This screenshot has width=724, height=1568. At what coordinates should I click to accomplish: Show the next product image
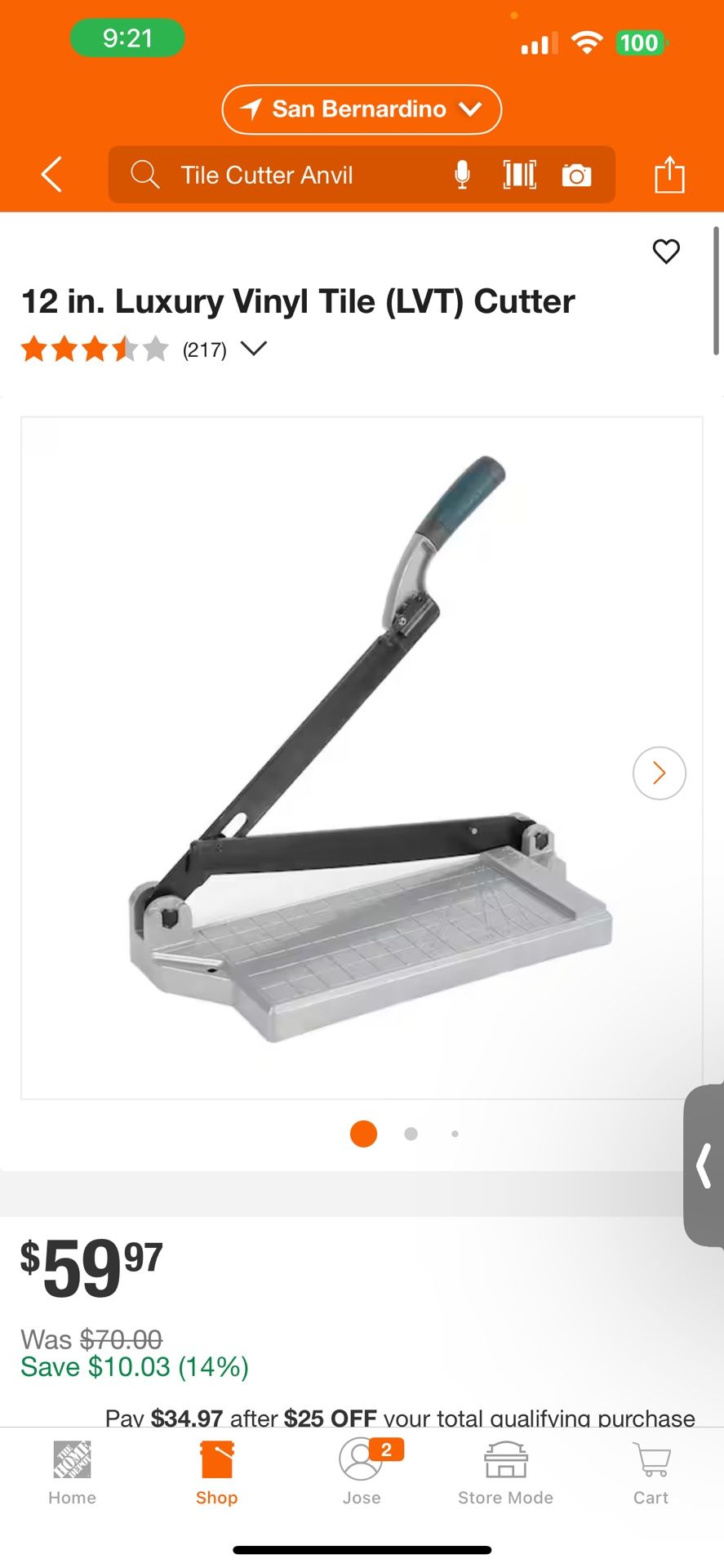tap(660, 773)
